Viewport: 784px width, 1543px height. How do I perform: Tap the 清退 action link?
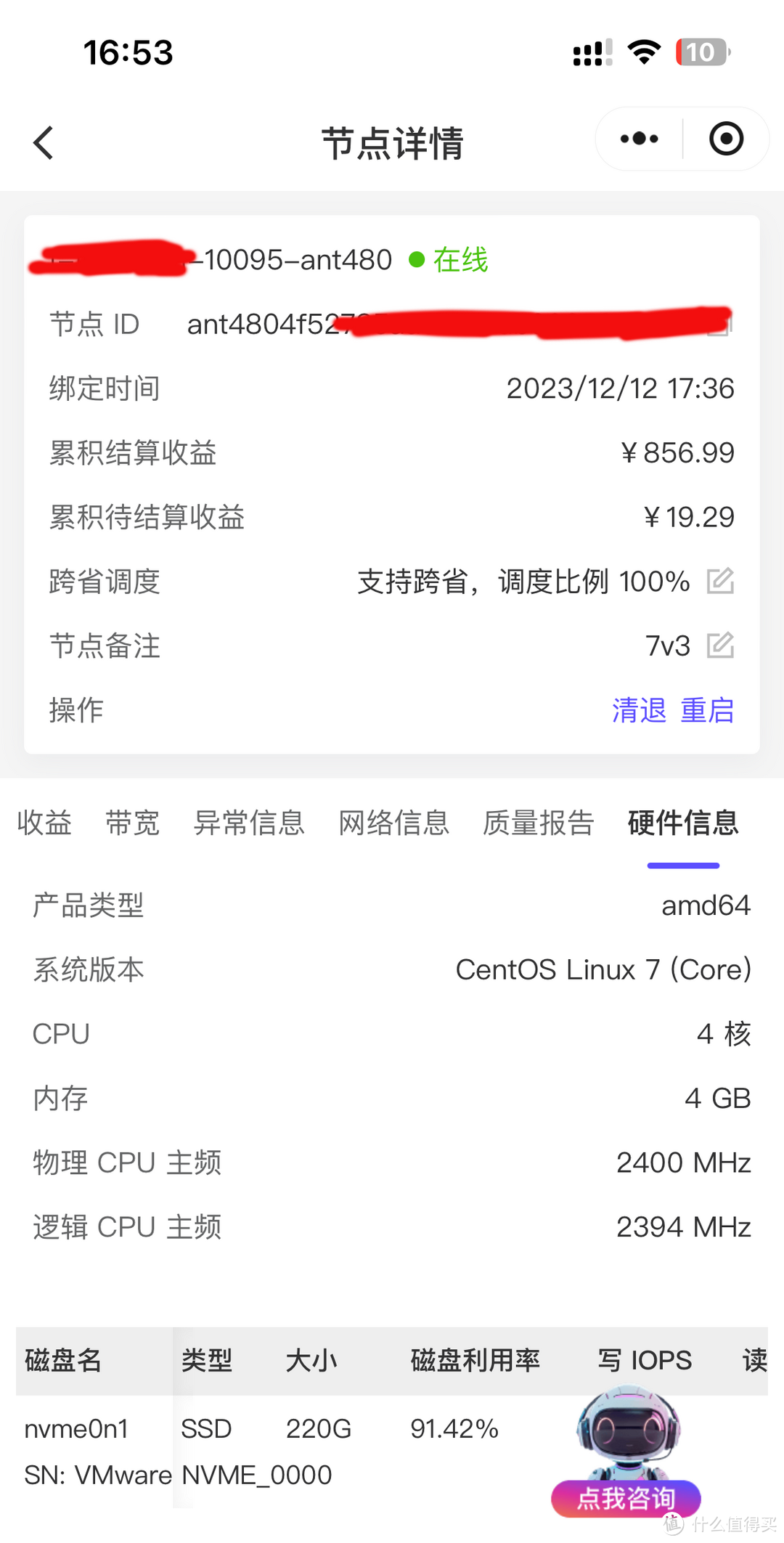pos(638,710)
